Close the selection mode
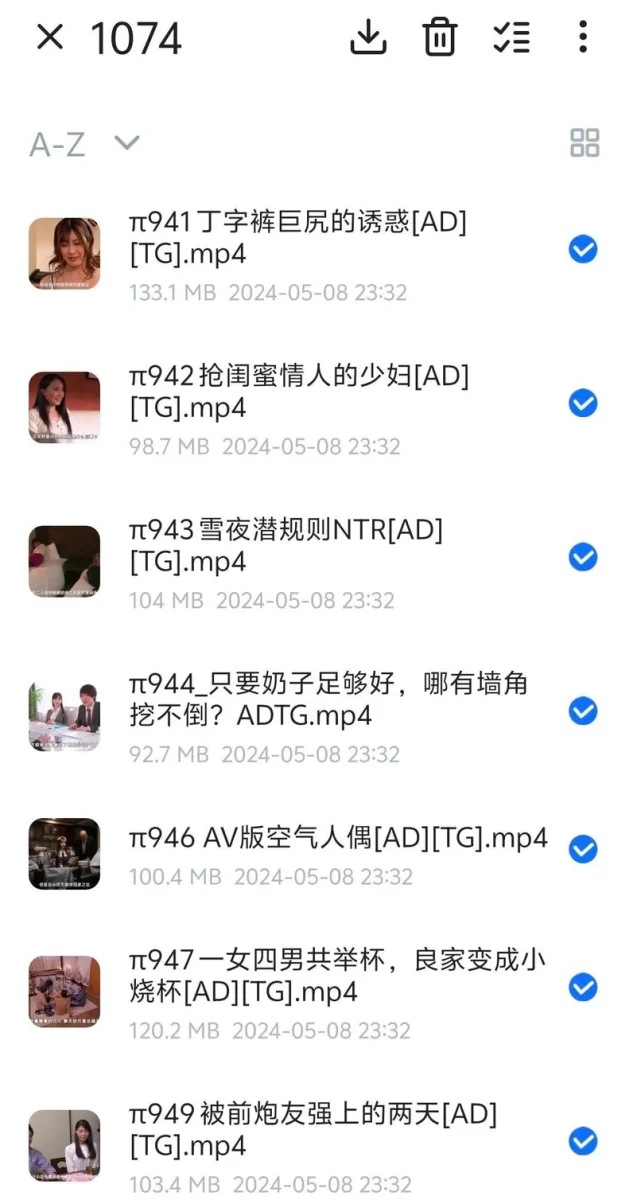This screenshot has height=1200, width=641. click(x=49, y=38)
